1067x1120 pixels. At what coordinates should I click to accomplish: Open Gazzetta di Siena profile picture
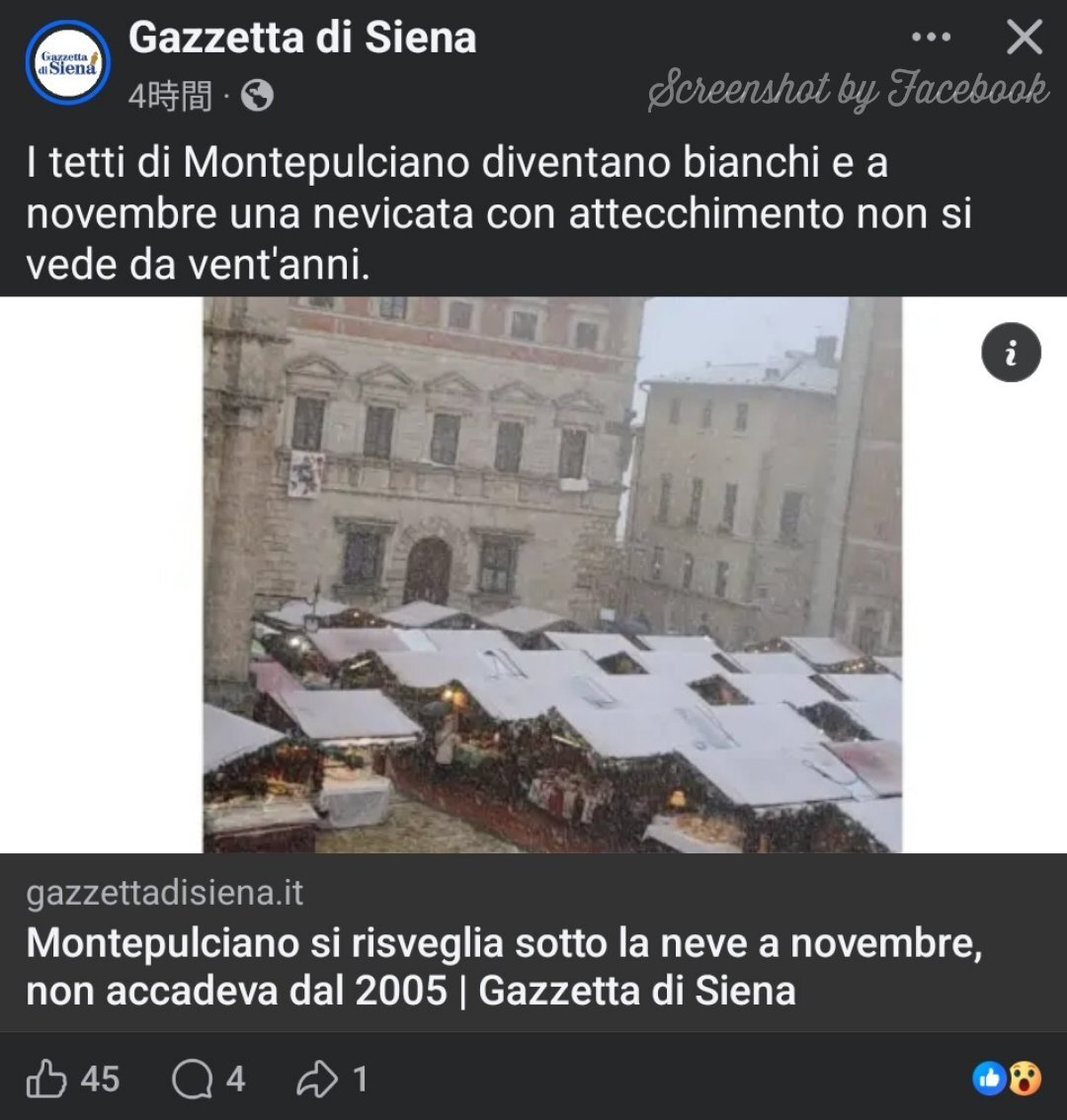point(67,61)
